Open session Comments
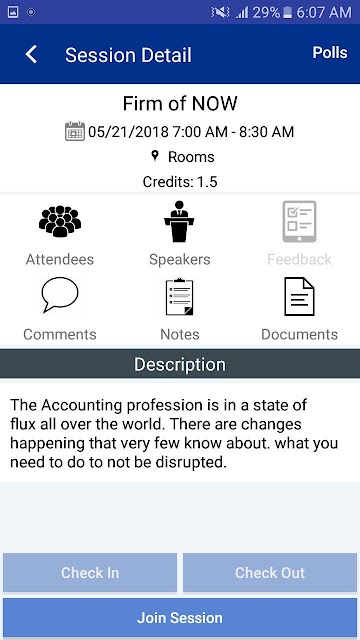 click(60, 309)
